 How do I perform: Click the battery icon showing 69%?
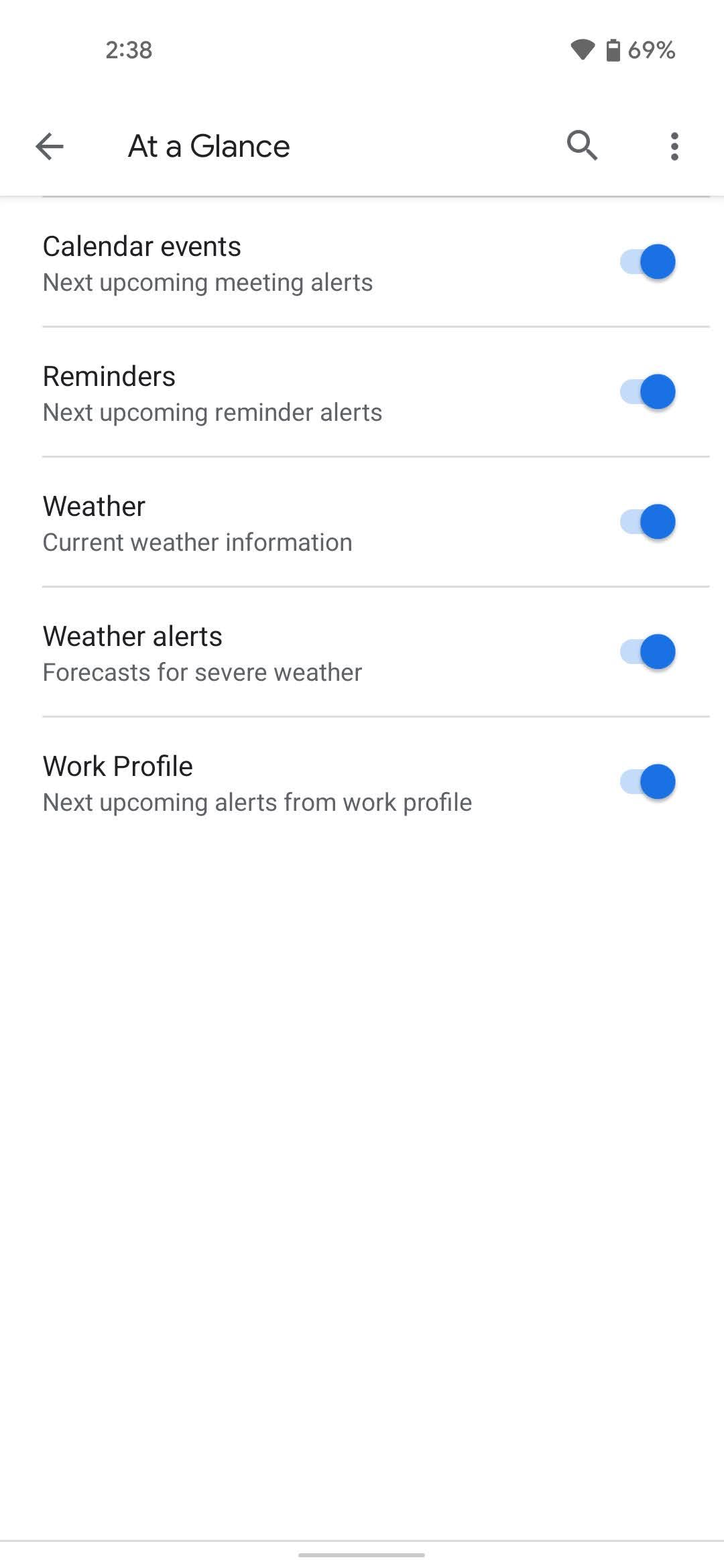coord(613,48)
